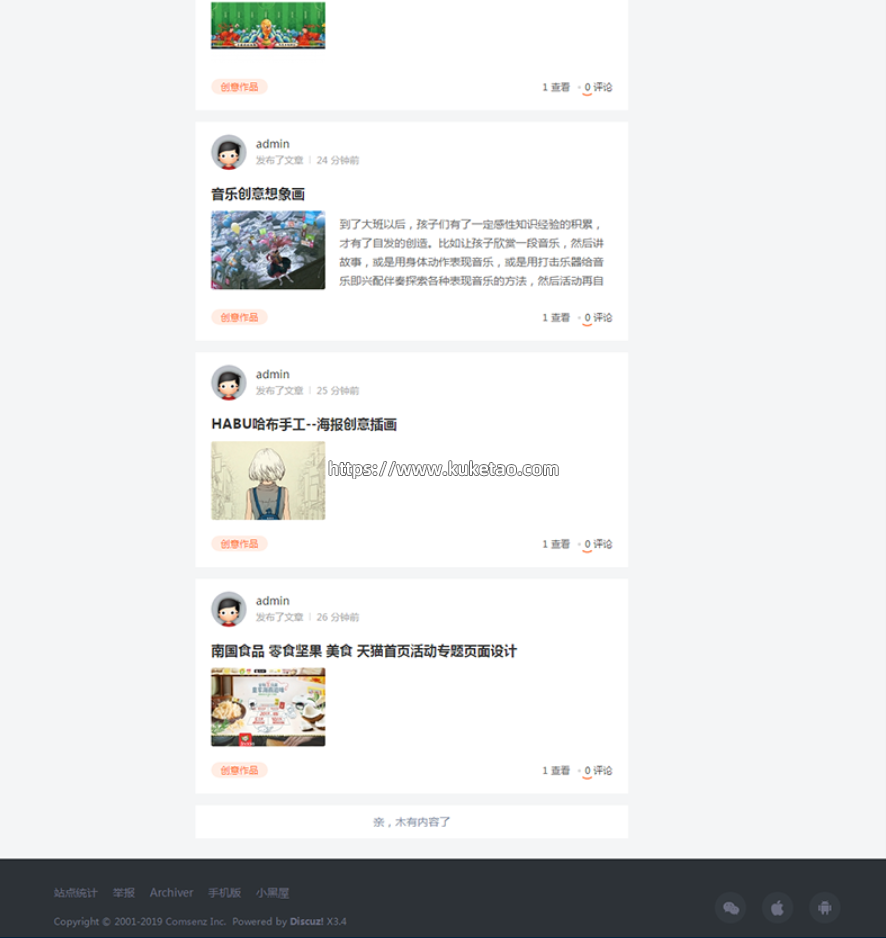Open the post 南国食品 零食坚果 美食 天猫首页活动专题页面设计
This screenshot has width=886, height=938.
coord(364,651)
